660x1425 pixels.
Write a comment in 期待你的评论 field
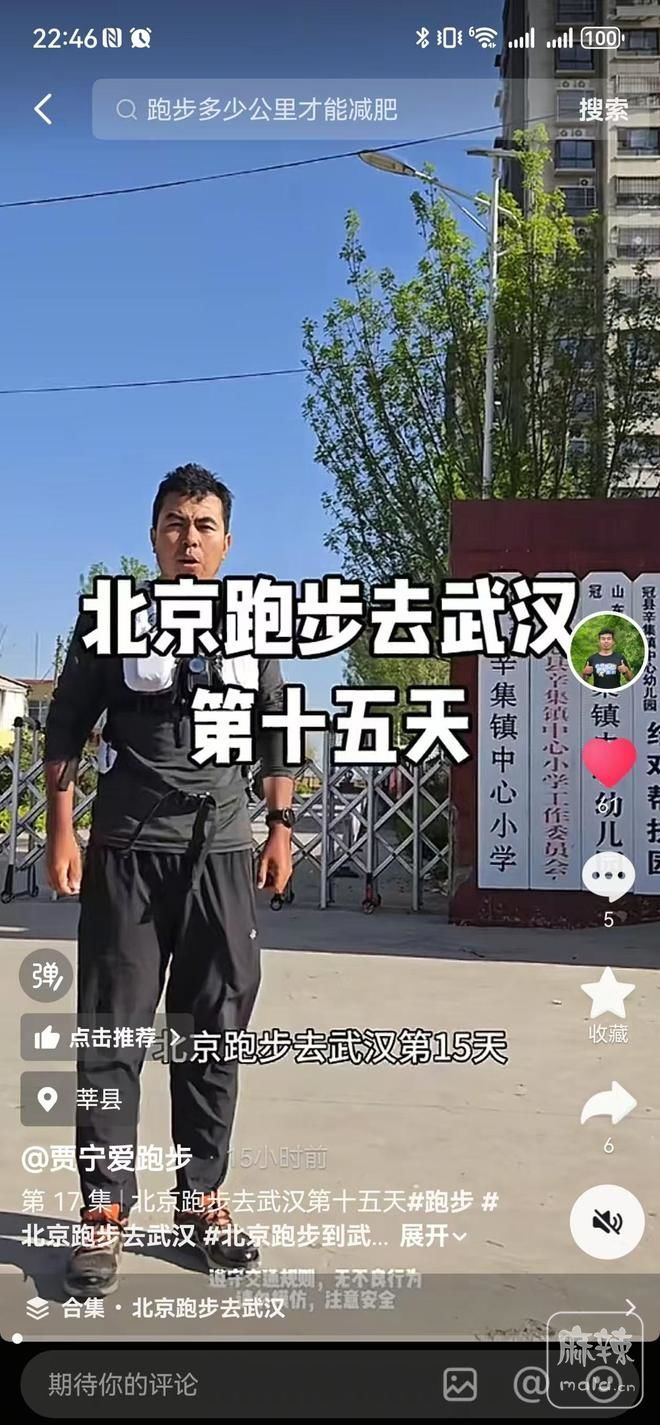click(200, 1385)
